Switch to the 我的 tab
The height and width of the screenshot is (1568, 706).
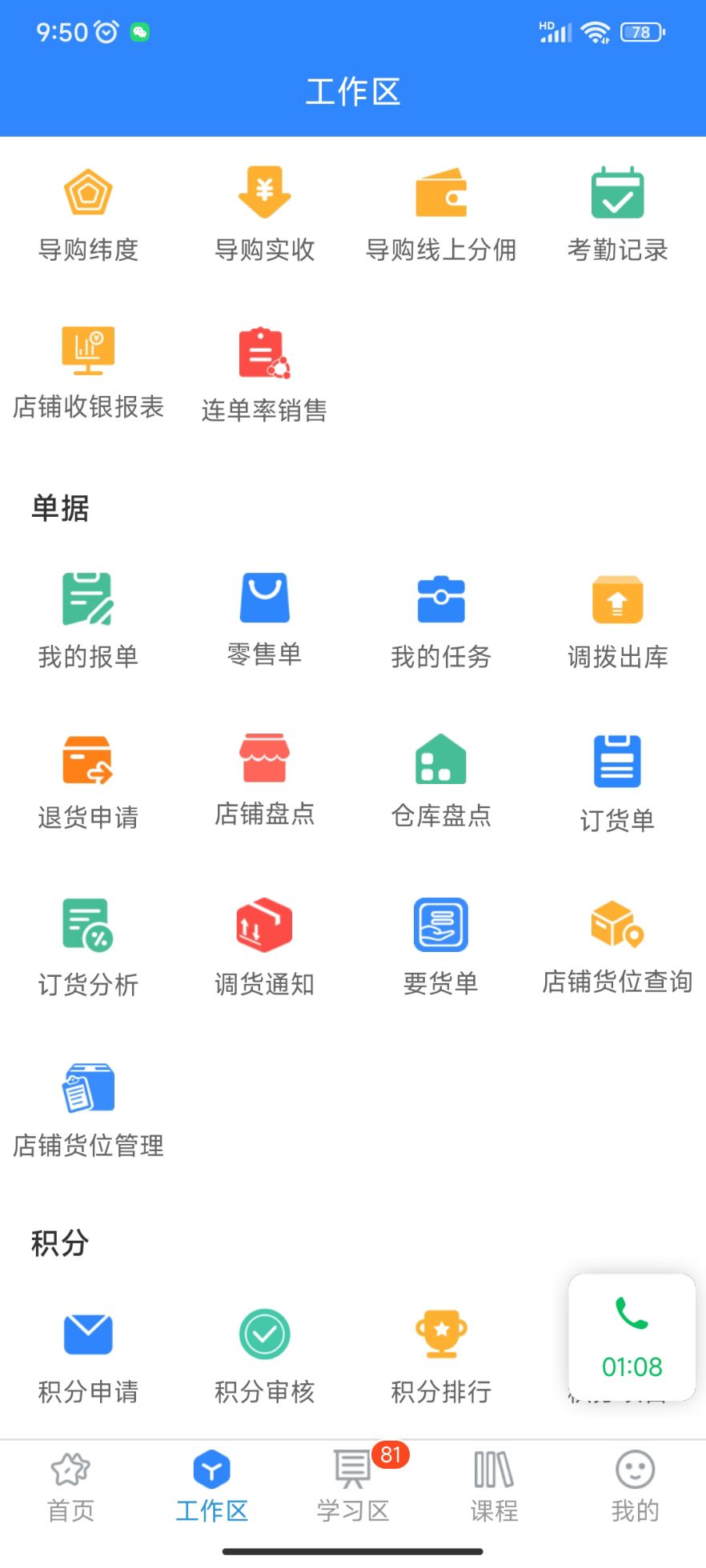click(x=635, y=1486)
